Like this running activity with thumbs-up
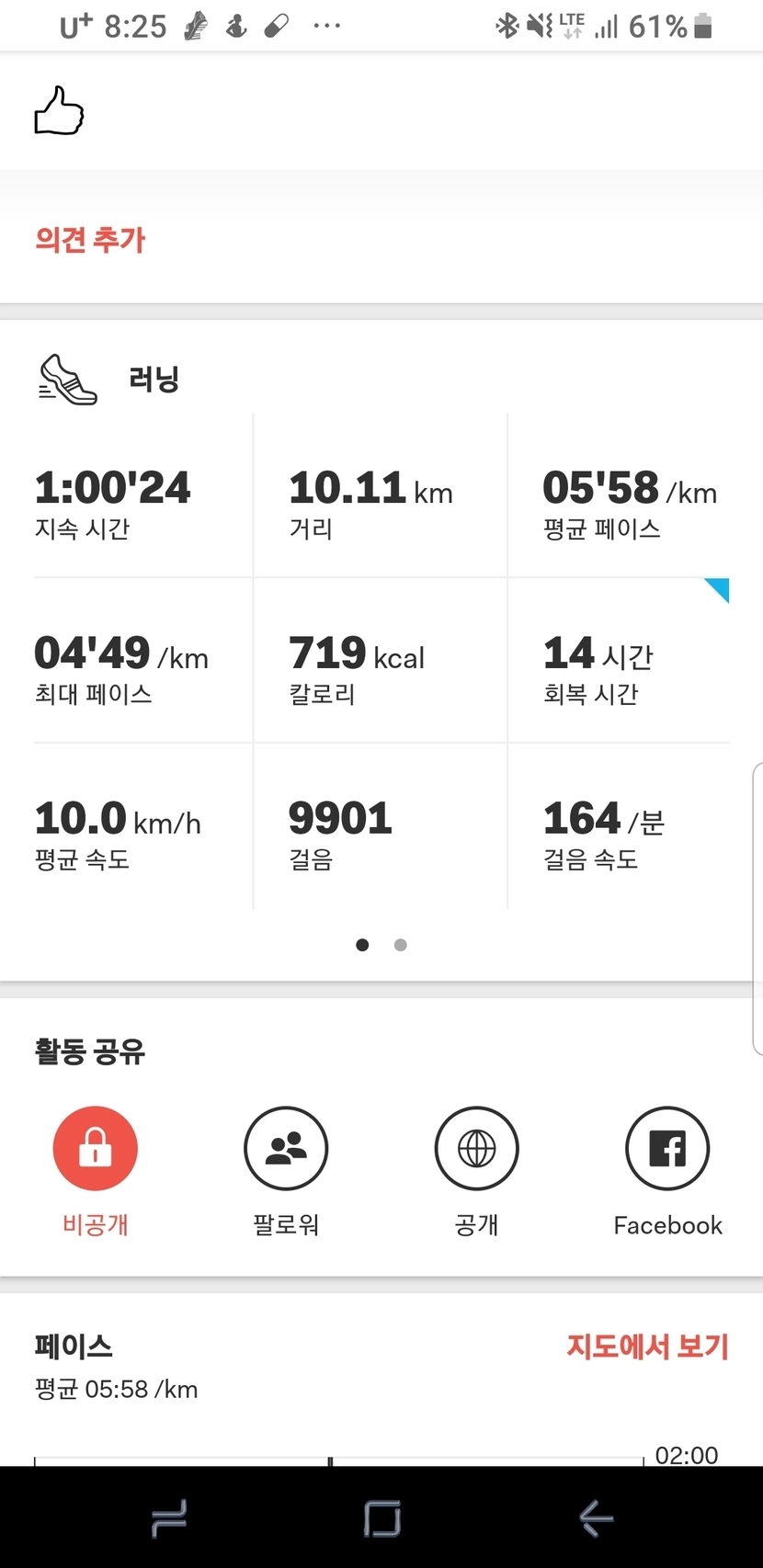Screen dimensions: 763x1568 [x=59, y=111]
